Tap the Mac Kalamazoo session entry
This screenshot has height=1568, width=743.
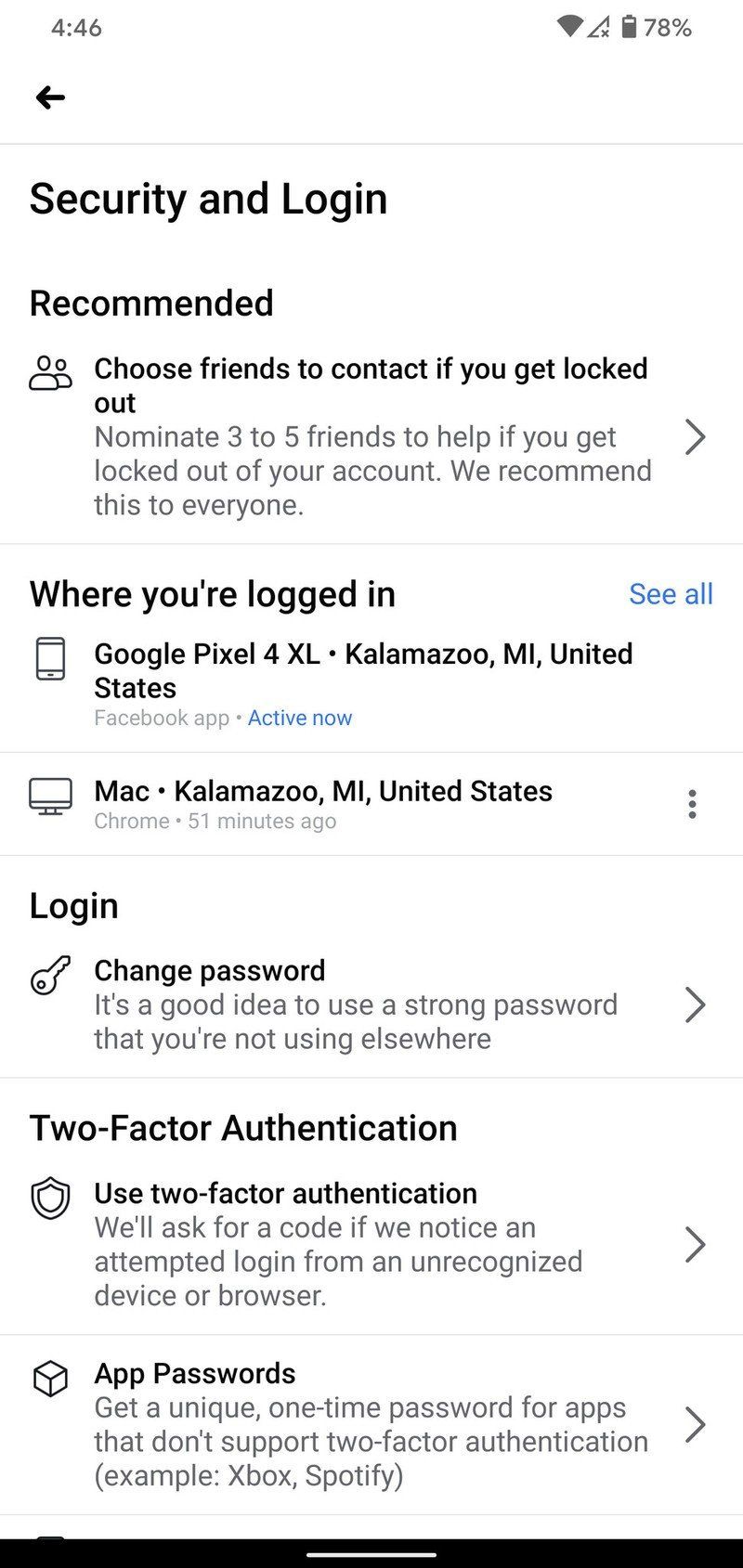322,792
